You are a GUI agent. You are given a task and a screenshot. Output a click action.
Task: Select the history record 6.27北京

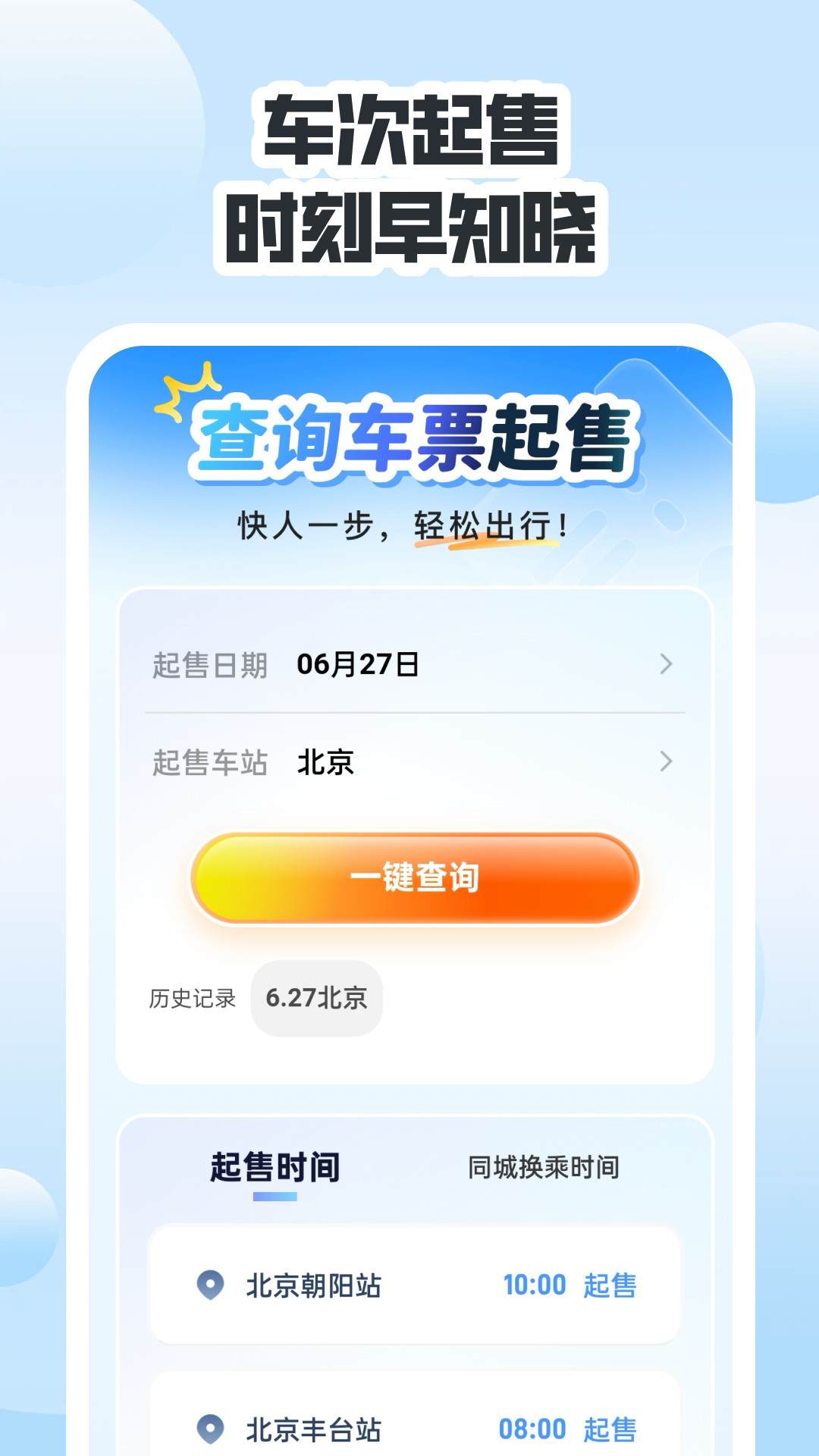[316, 998]
